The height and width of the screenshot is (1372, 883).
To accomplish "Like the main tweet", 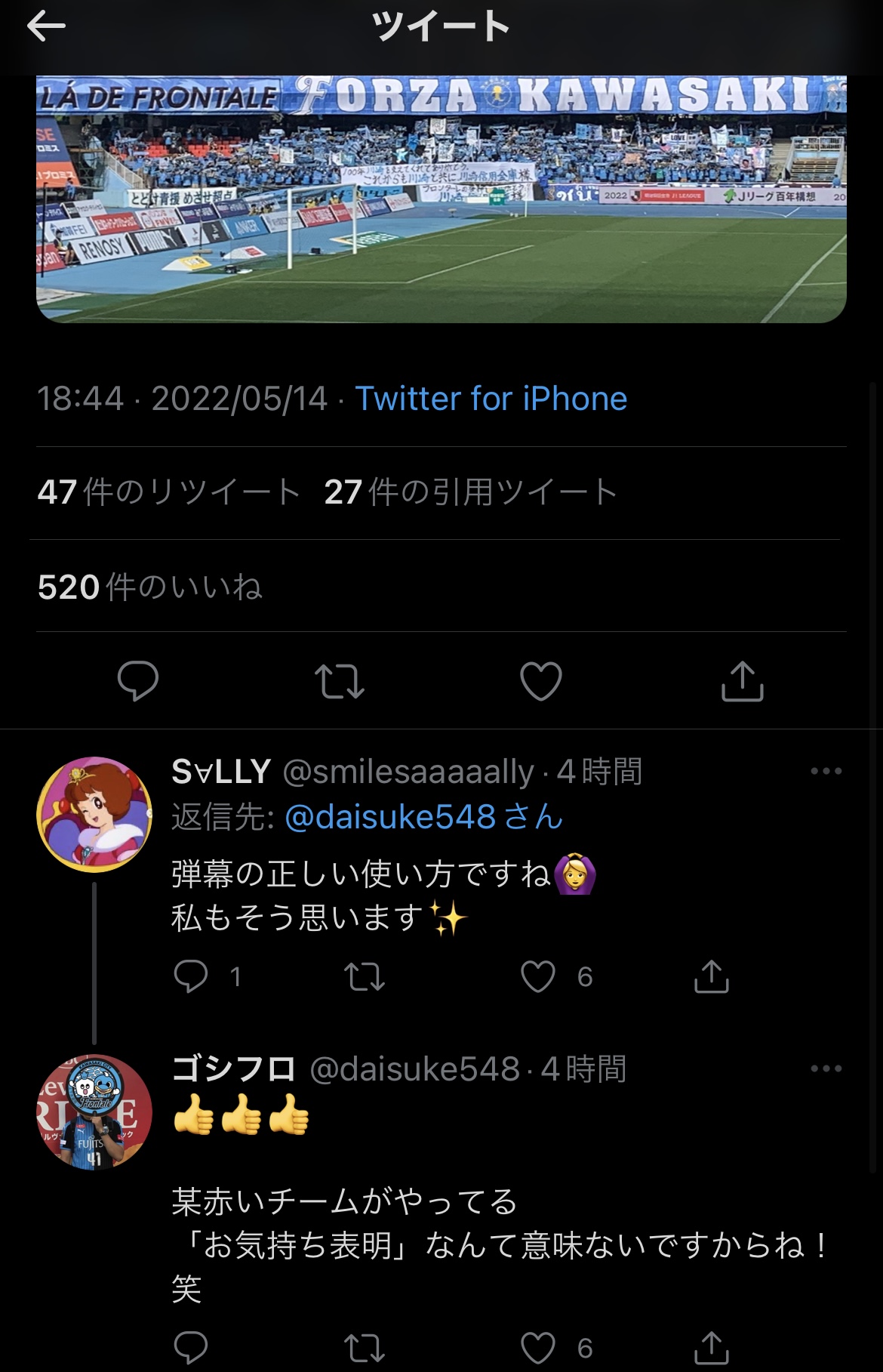I will [541, 680].
